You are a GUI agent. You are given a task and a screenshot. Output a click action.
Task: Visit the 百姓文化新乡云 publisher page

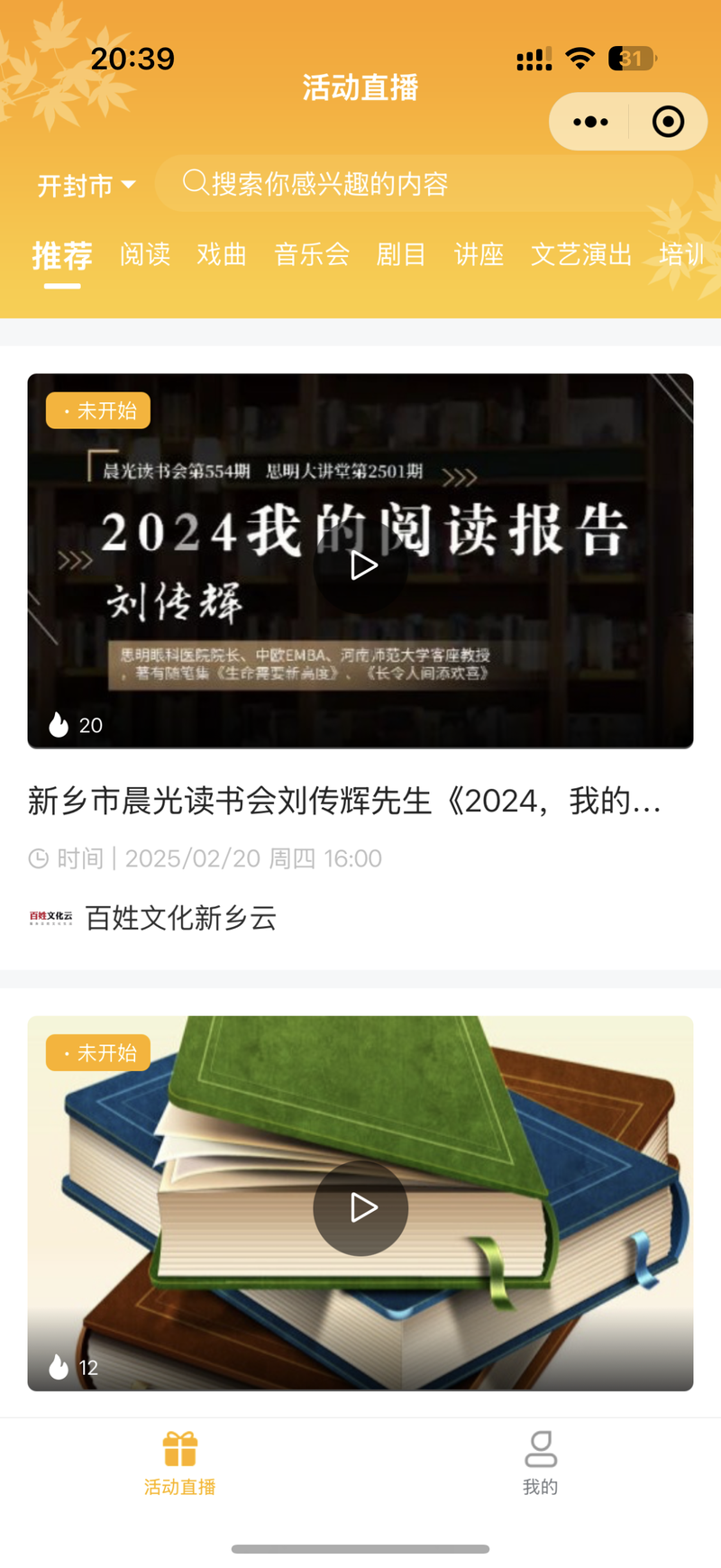(x=180, y=918)
